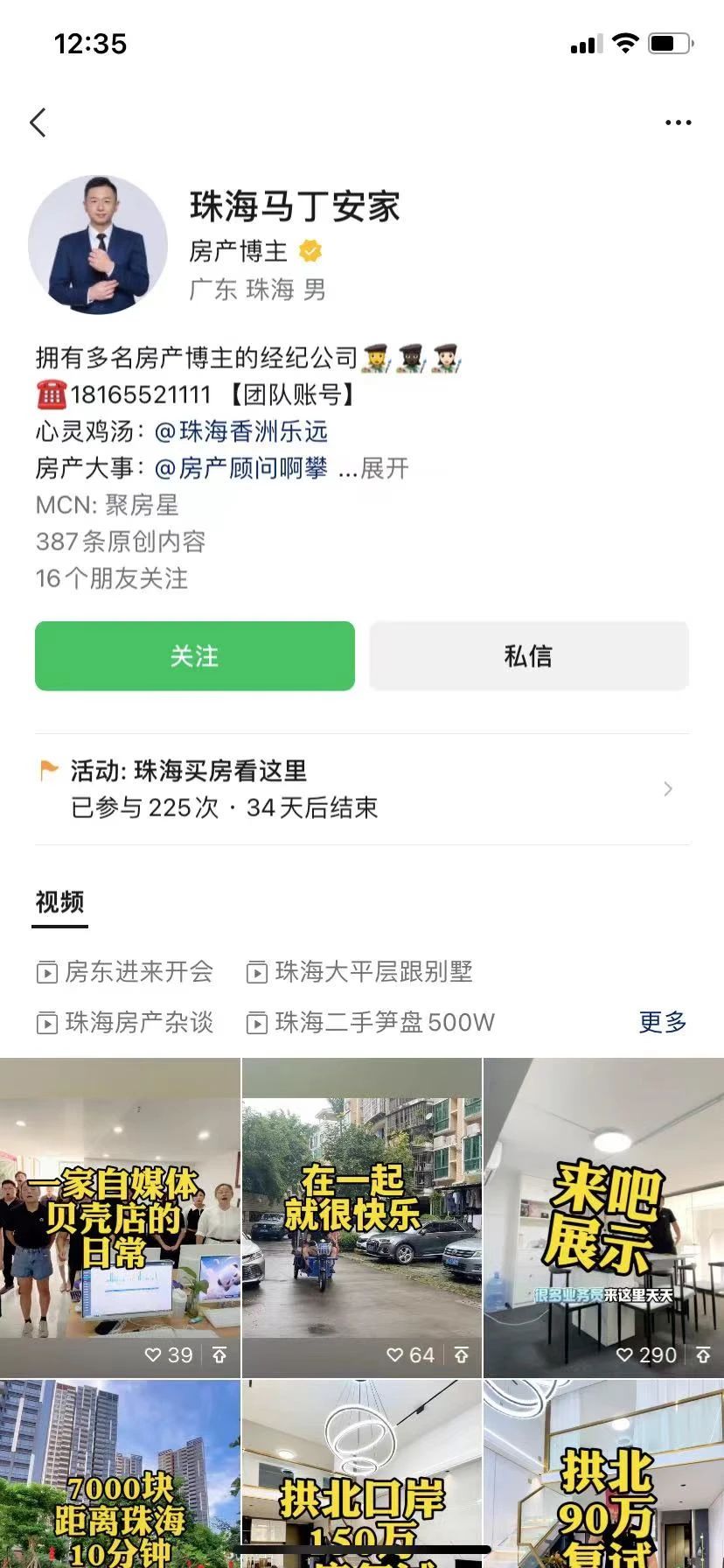Open the 珠海二手笋盘500W collection

pyautogui.click(x=372, y=1022)
